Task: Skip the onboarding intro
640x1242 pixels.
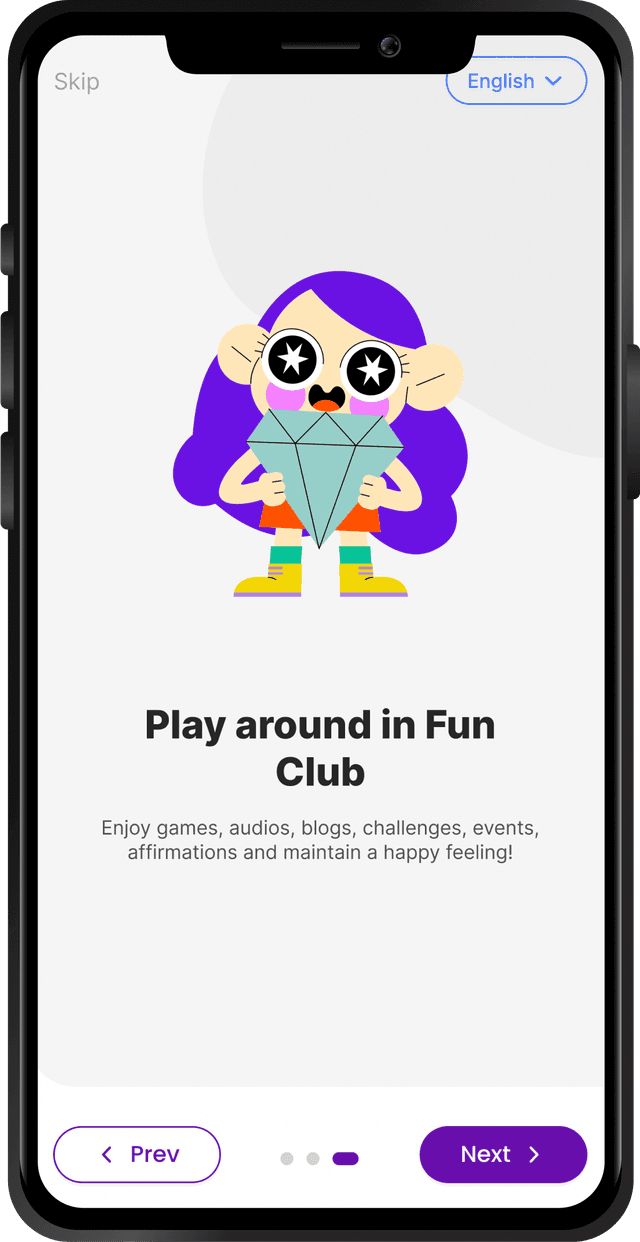Action: (76, 82)
